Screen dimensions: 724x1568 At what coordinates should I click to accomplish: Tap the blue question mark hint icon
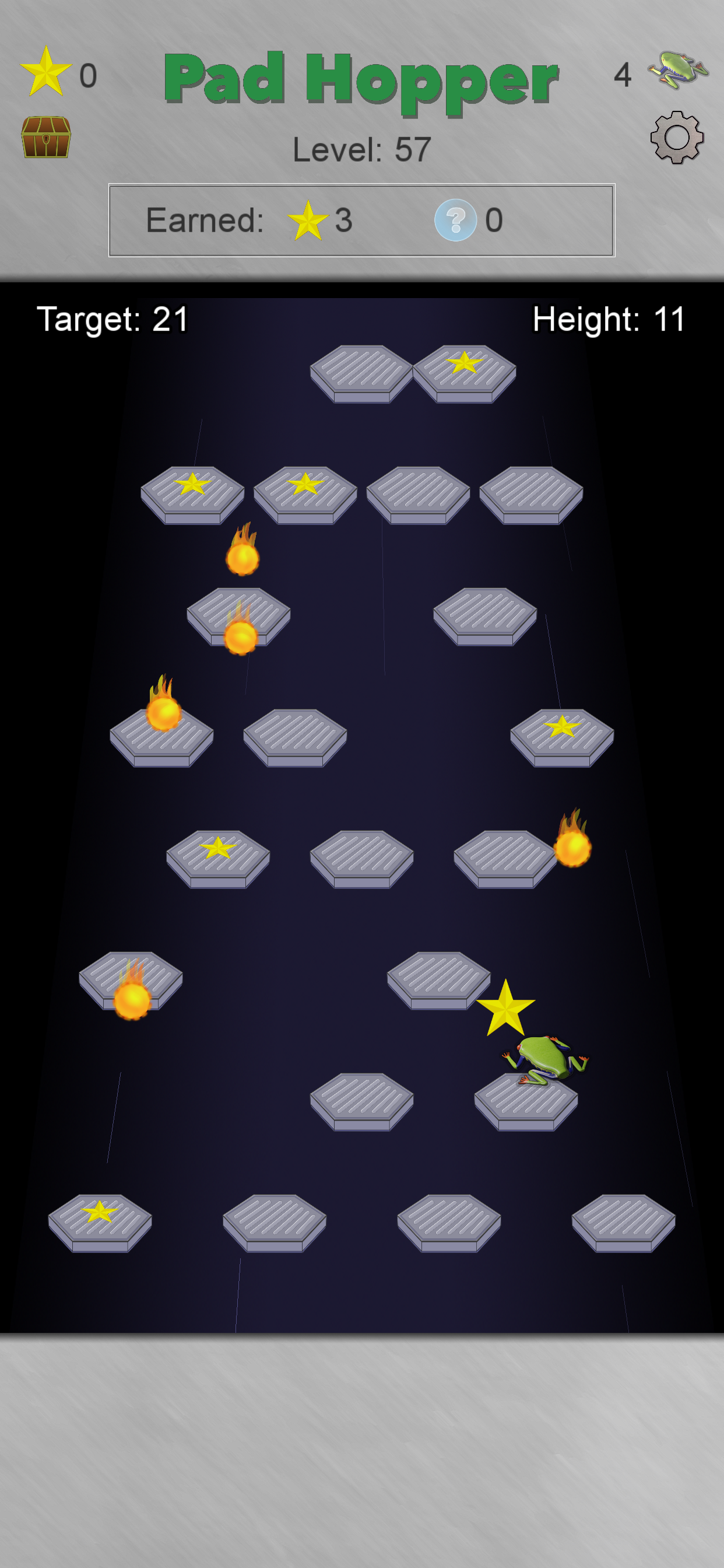pyautogui.click(x=455, y=220)
